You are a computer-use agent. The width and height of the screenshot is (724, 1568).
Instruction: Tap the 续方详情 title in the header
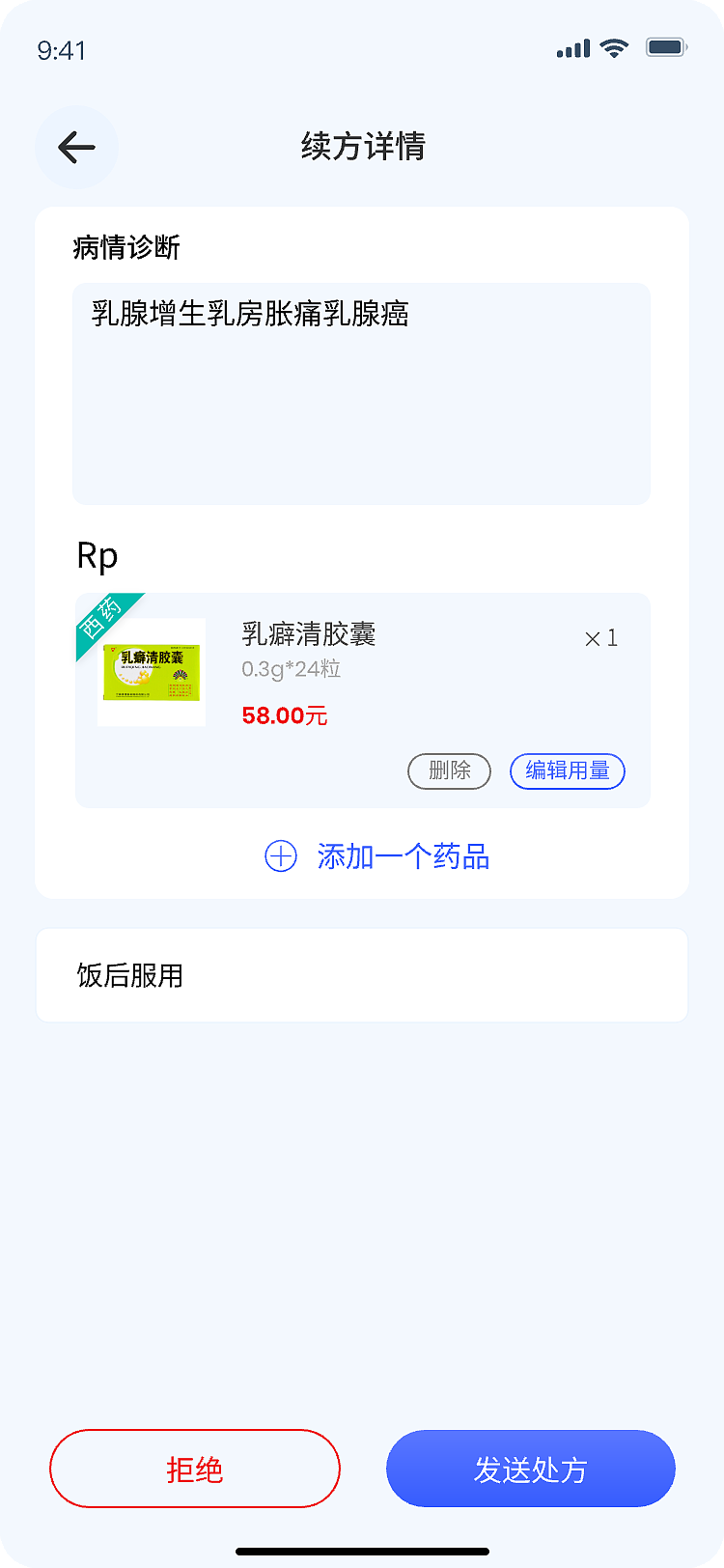point(362,147)
